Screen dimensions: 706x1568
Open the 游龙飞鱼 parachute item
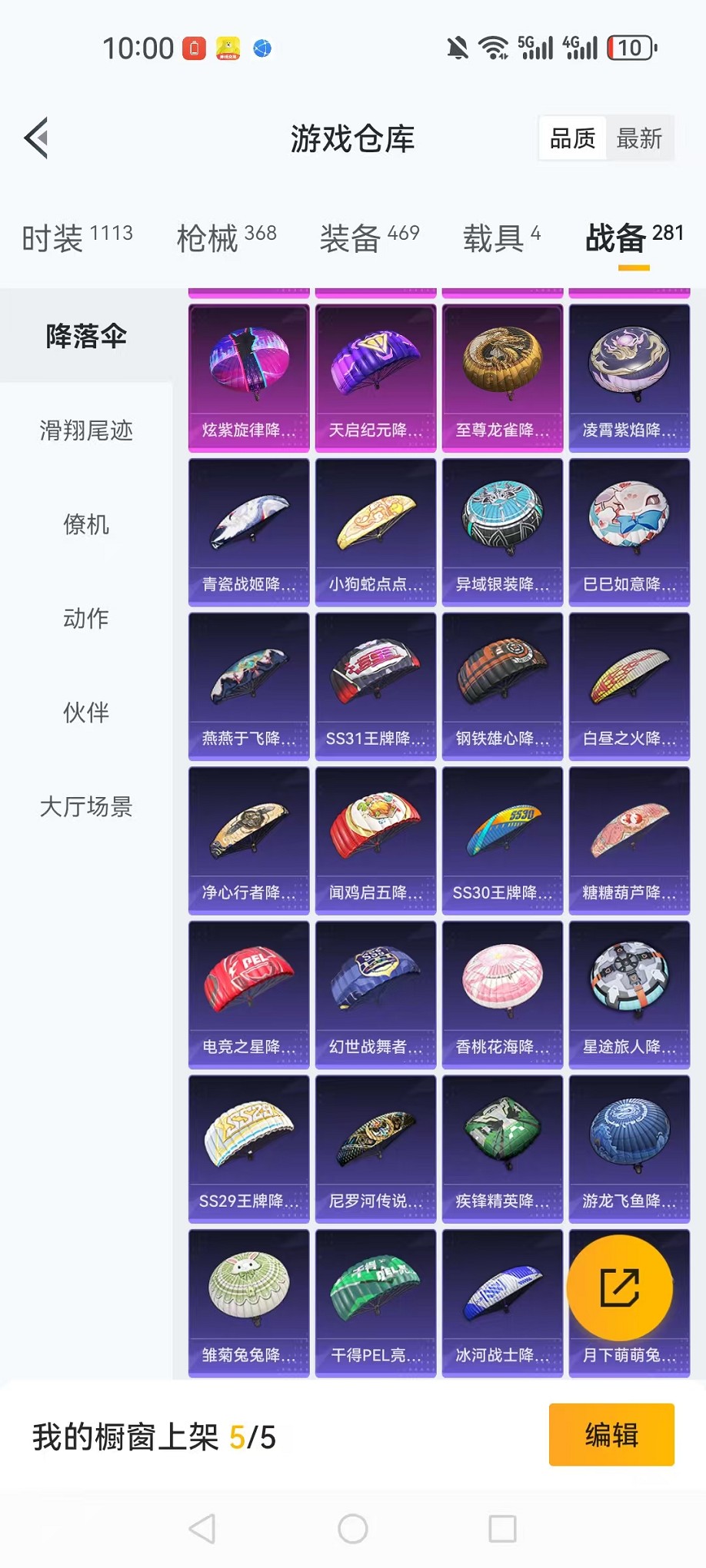[628, 1138]
